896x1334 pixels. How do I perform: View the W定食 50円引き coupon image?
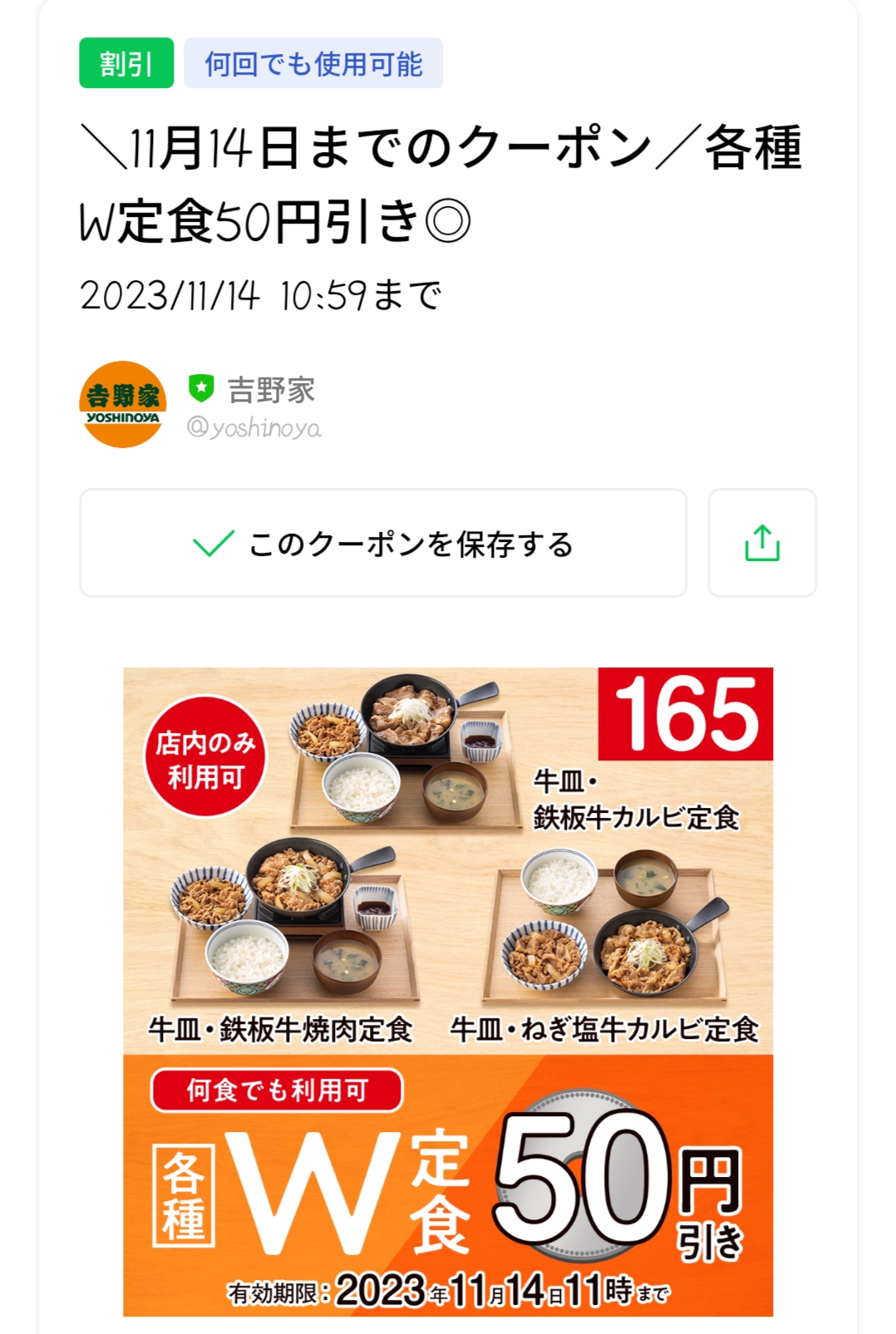[448, 991]
